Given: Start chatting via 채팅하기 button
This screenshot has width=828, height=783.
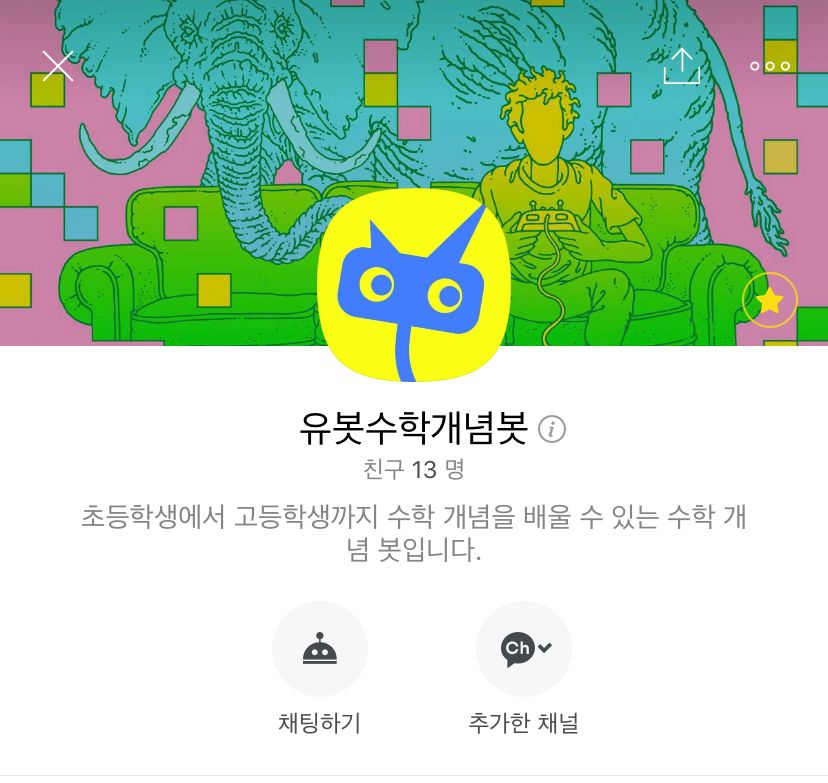Looking at the screenshot, I should click(319, 649).
